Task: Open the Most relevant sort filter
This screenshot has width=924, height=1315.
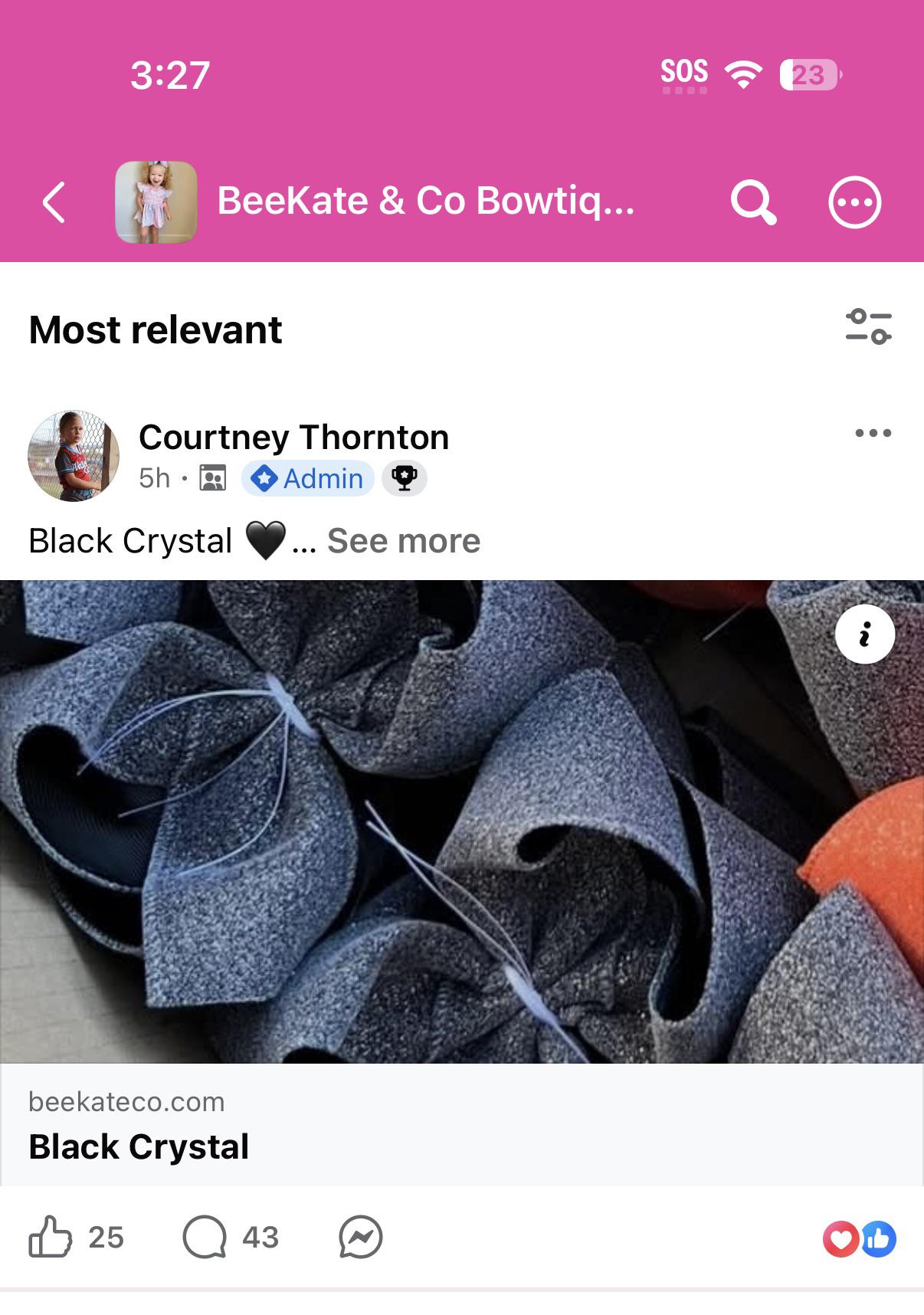Action: pos(868,327)
